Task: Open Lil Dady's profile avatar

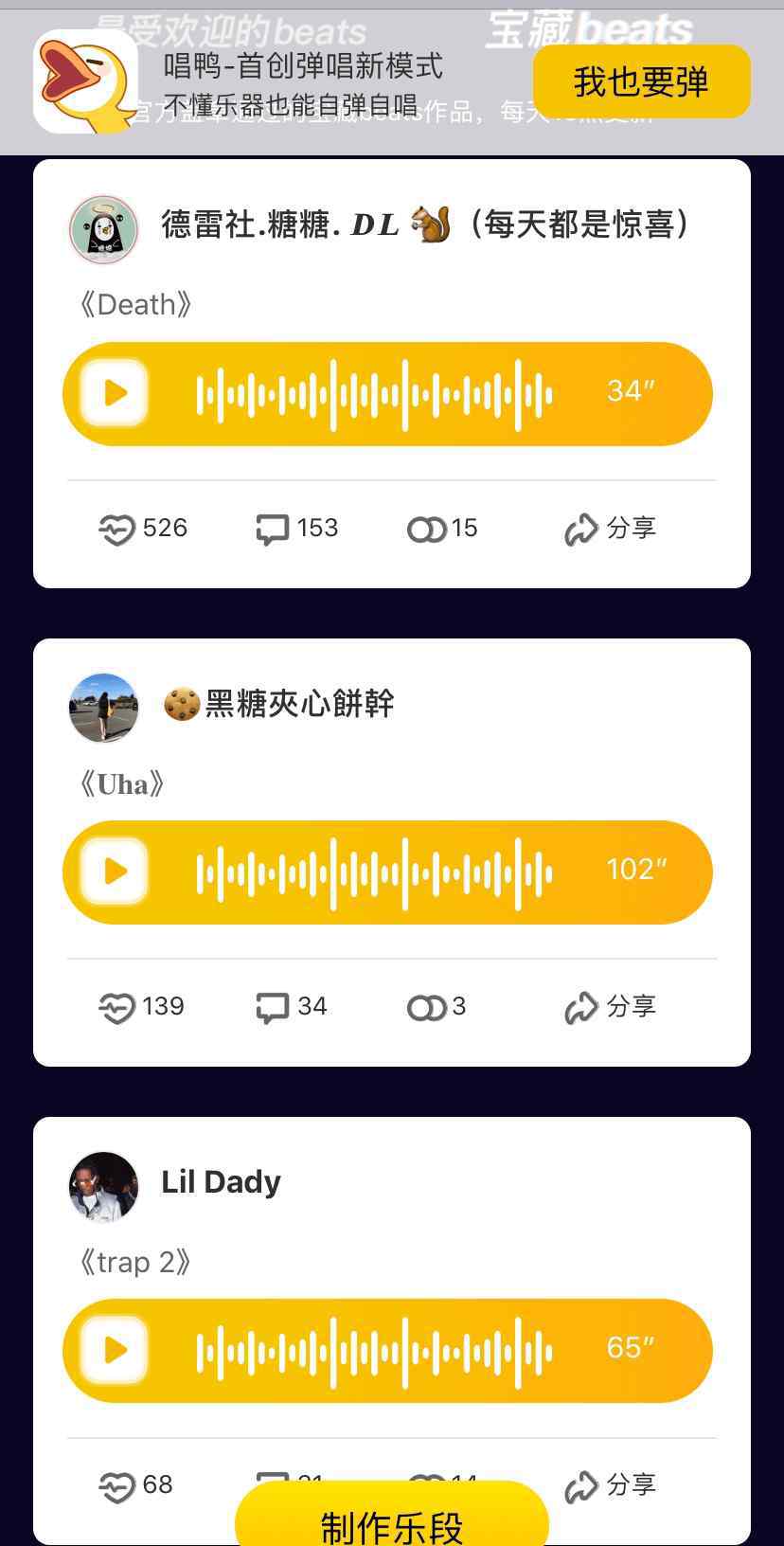Action: (104, 1186)
